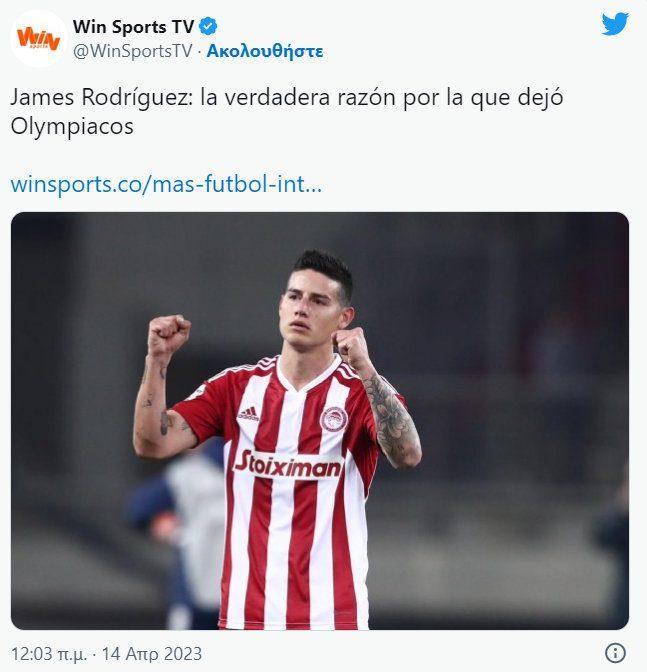Tap the info icon beside the timestamp
Viewport: 647px width, 672px height.
click(x=616, y=654)
